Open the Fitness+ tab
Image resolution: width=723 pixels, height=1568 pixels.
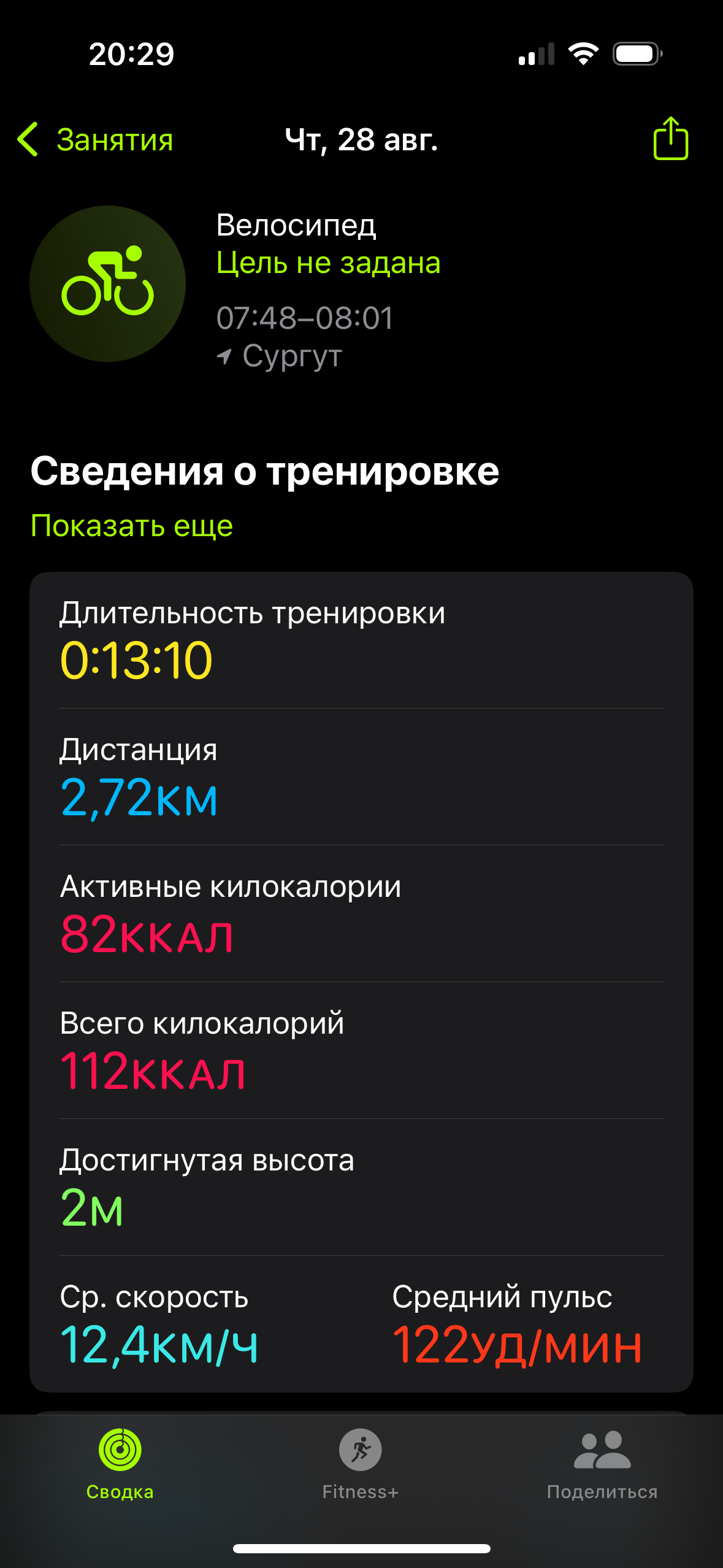[361, 1464]
